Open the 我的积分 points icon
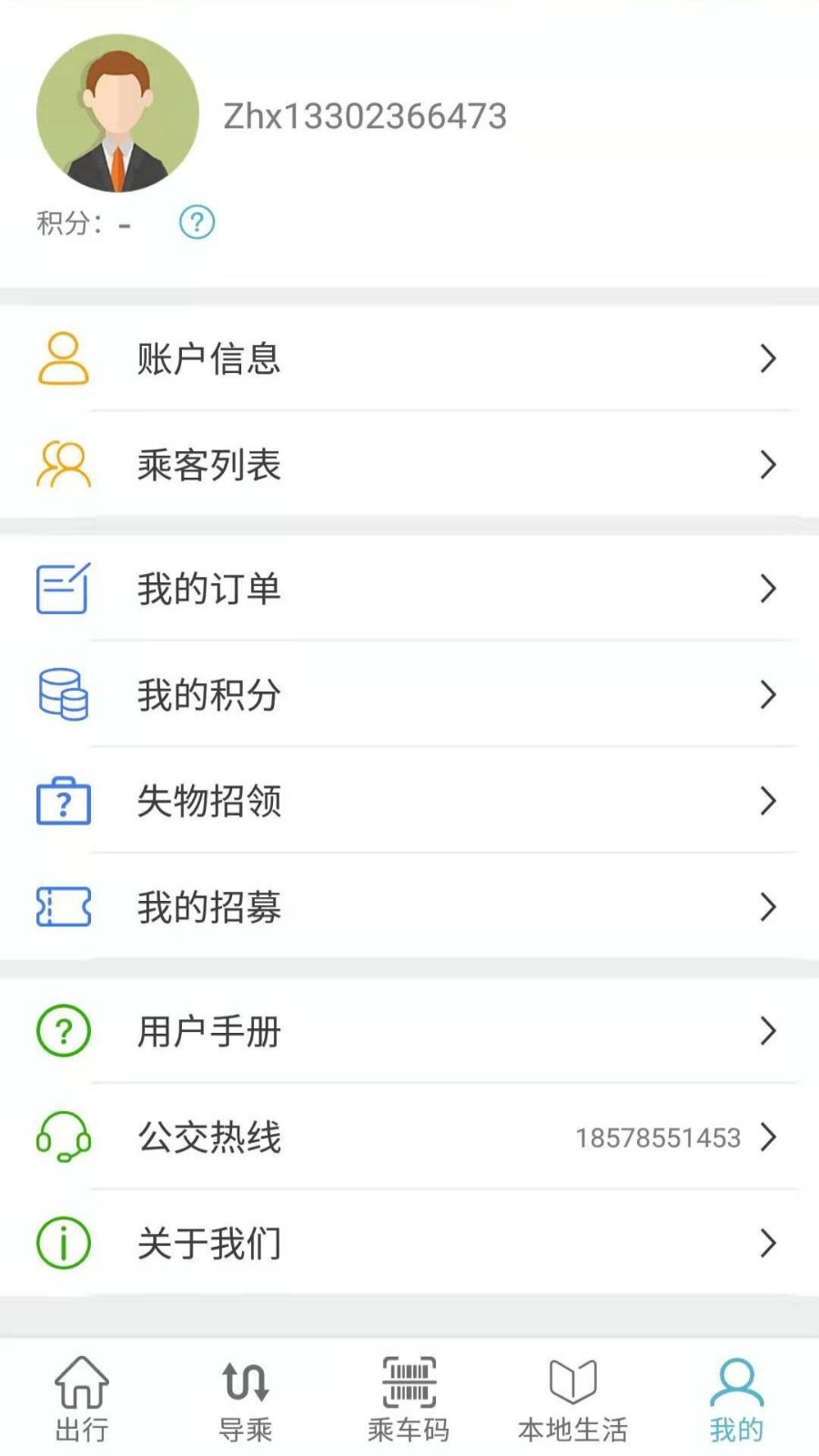This screenshot has width=819, height=1456. pyautogui.click(x=61, y=695)
